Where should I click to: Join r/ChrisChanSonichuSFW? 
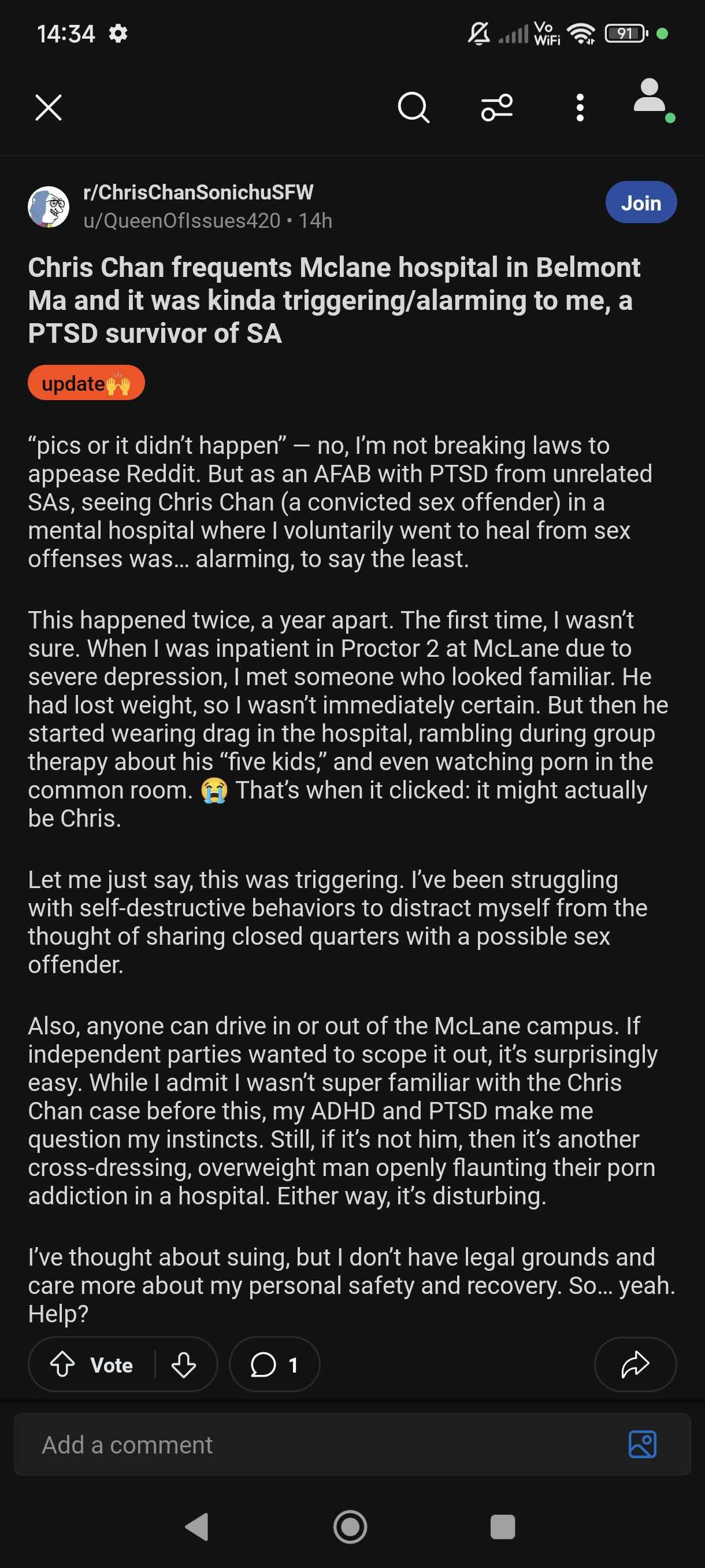pyautogui.click(x=640, y=202)
